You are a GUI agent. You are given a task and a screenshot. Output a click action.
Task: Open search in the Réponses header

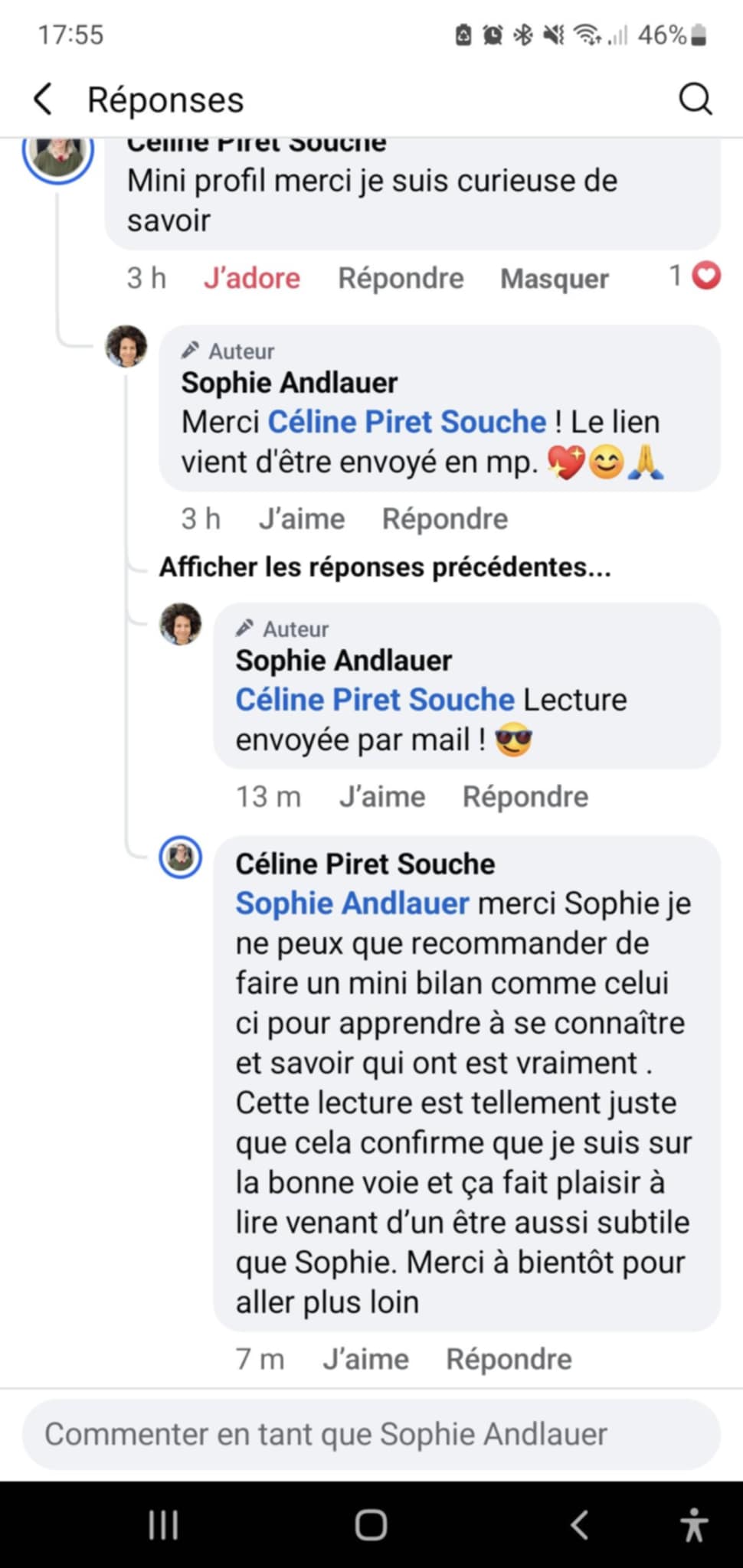[695, 100]
